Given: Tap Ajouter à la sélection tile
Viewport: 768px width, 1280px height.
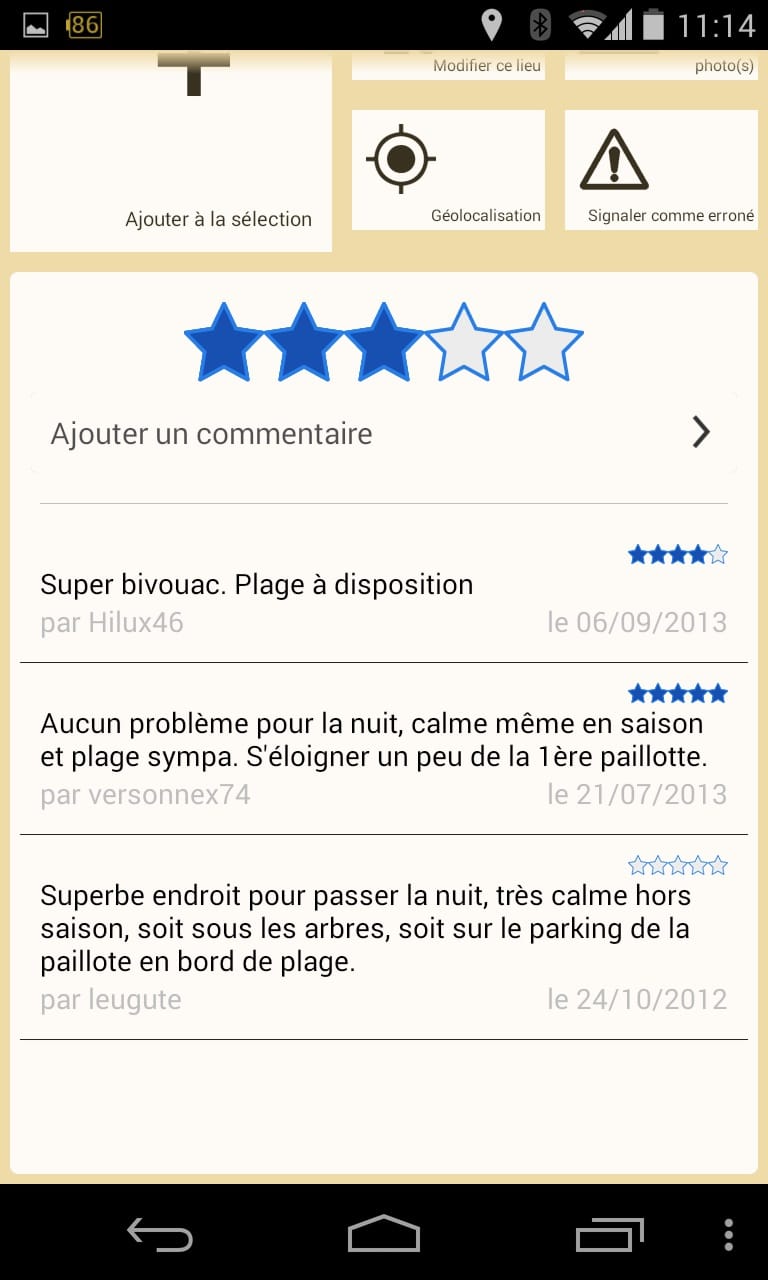Looking at the screenshot, I should [171, 151].
